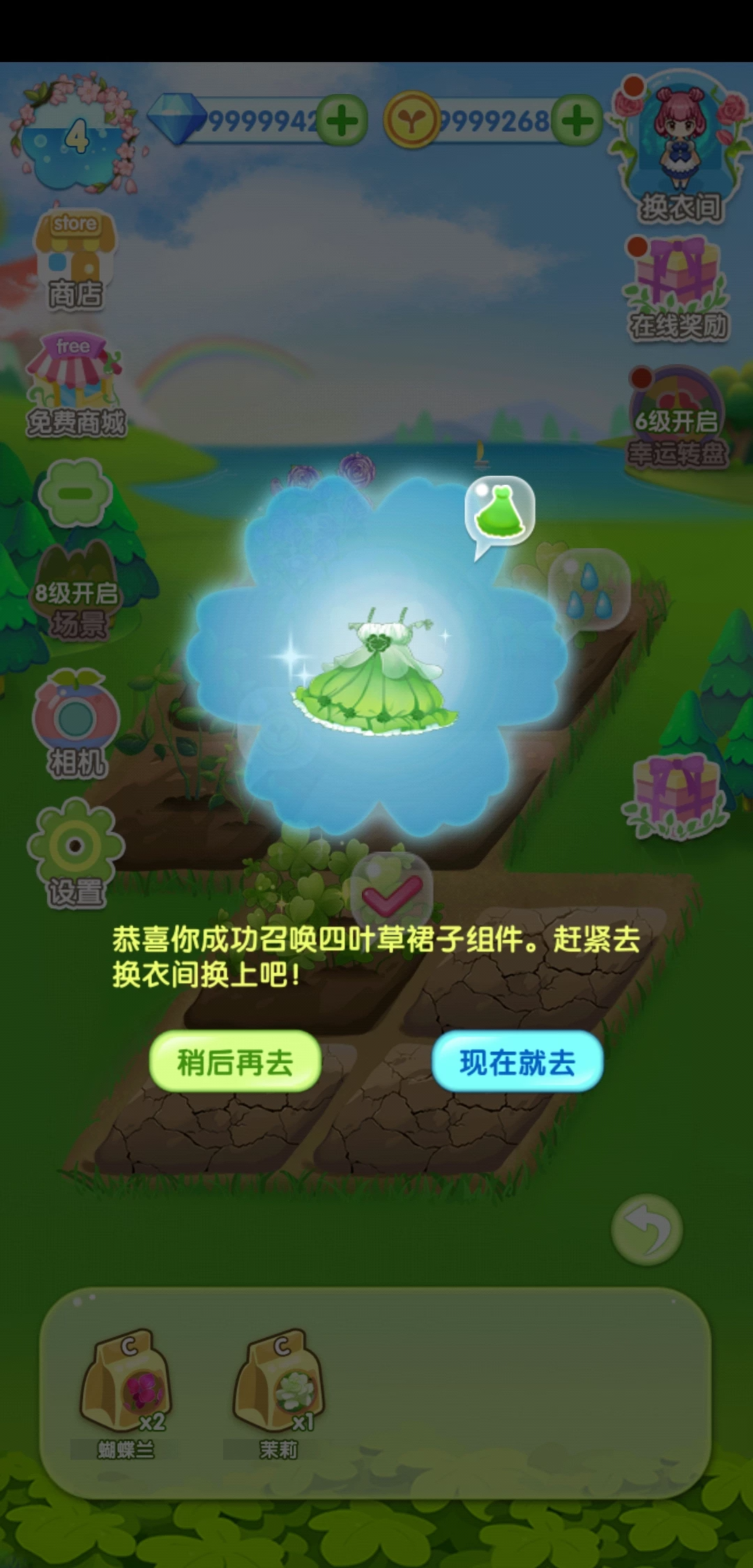Tap the water droplets bubble
The width and height of the screenshot is (753, 1568).
click(x=589, y=589)
